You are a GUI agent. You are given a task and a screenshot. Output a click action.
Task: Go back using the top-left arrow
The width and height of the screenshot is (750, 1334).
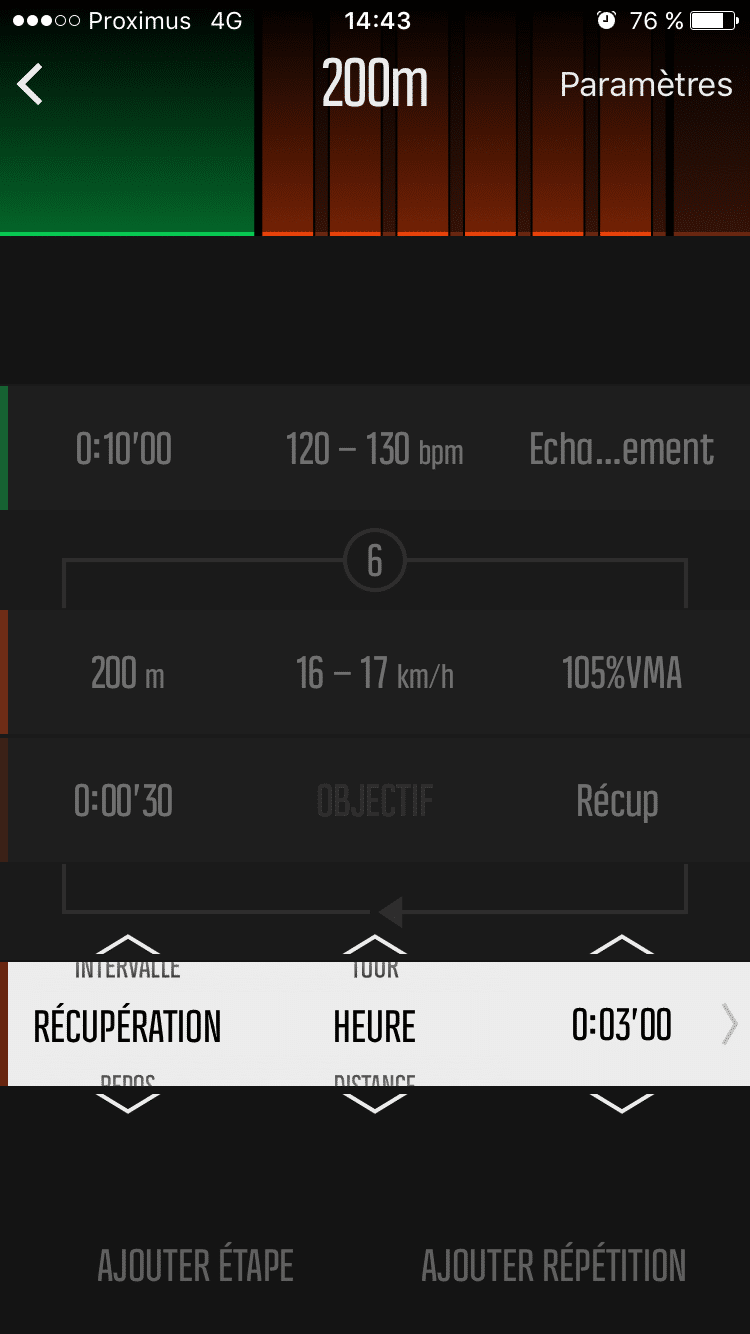[30, 85]
